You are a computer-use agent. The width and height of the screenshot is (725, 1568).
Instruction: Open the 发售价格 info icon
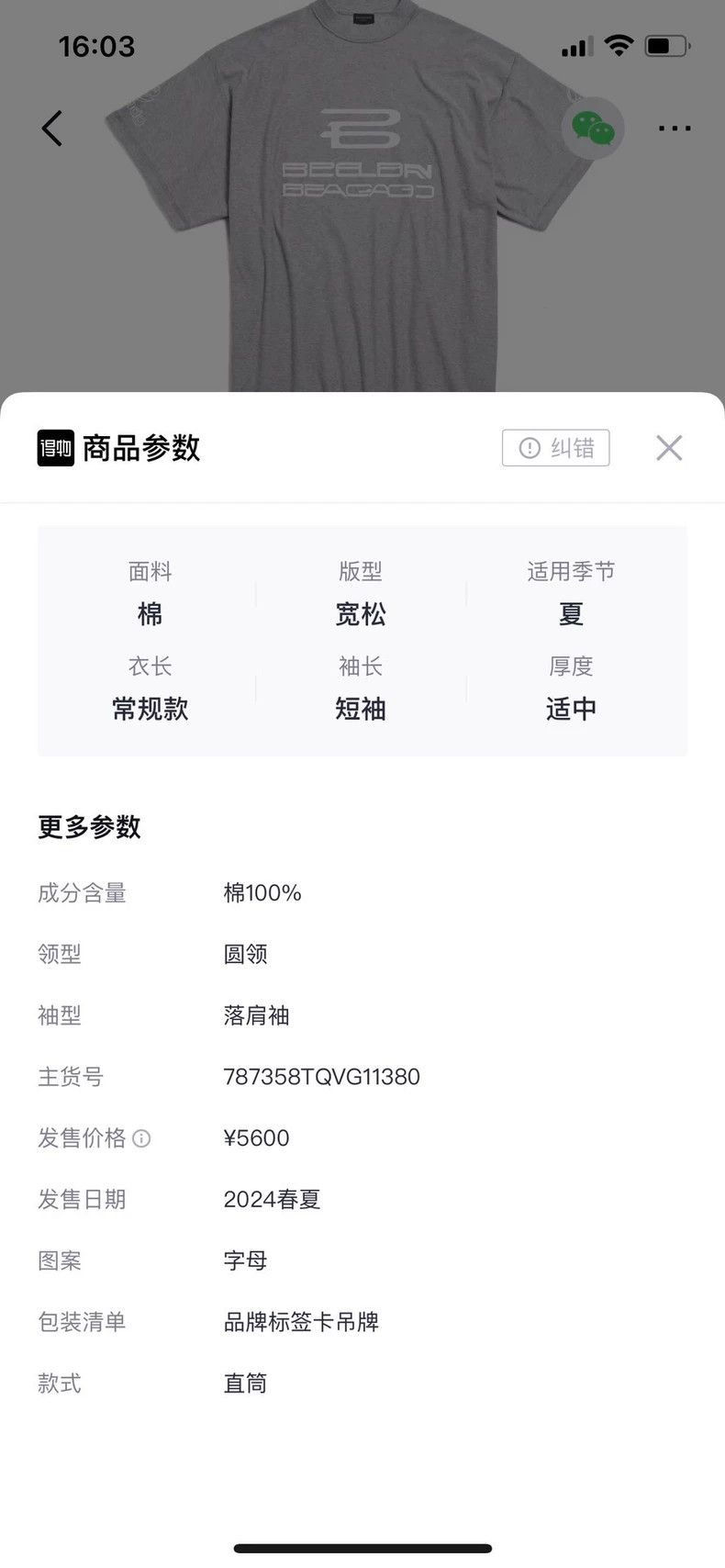(141, 1138)
